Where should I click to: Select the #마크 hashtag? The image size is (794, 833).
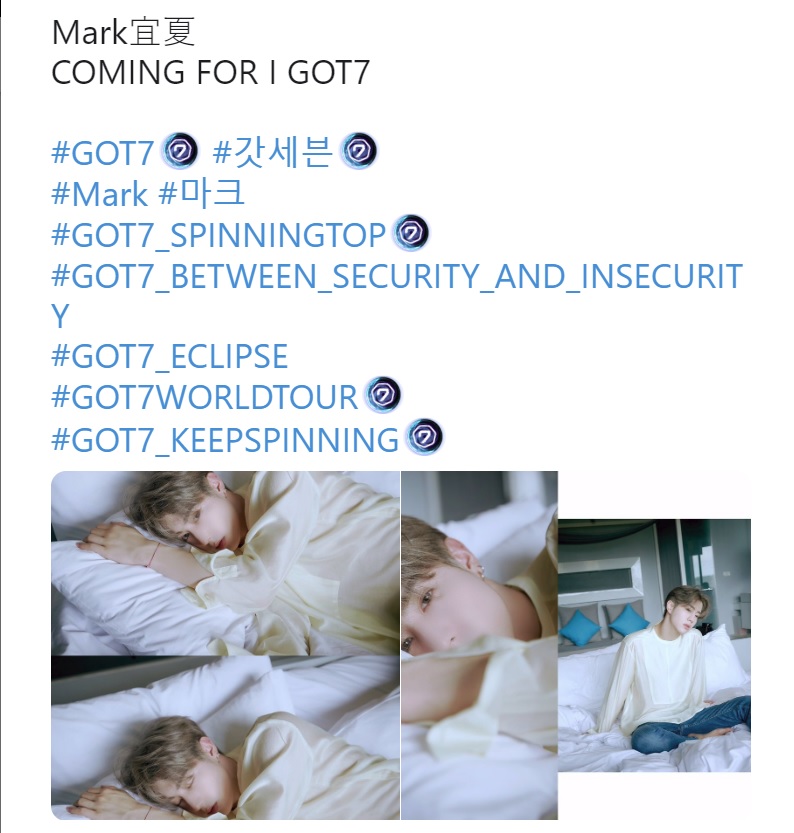[x=202, y=193]
